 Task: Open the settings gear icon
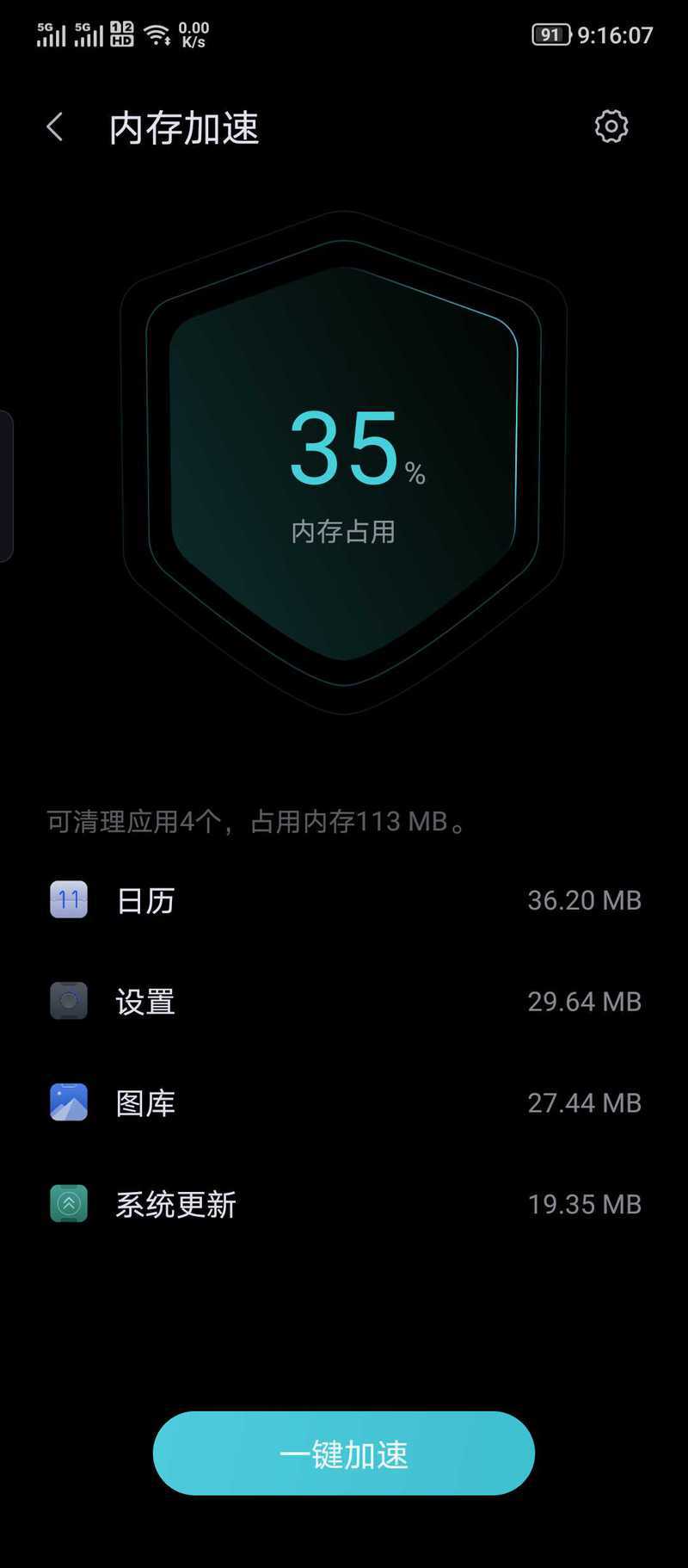click(611, 127)
